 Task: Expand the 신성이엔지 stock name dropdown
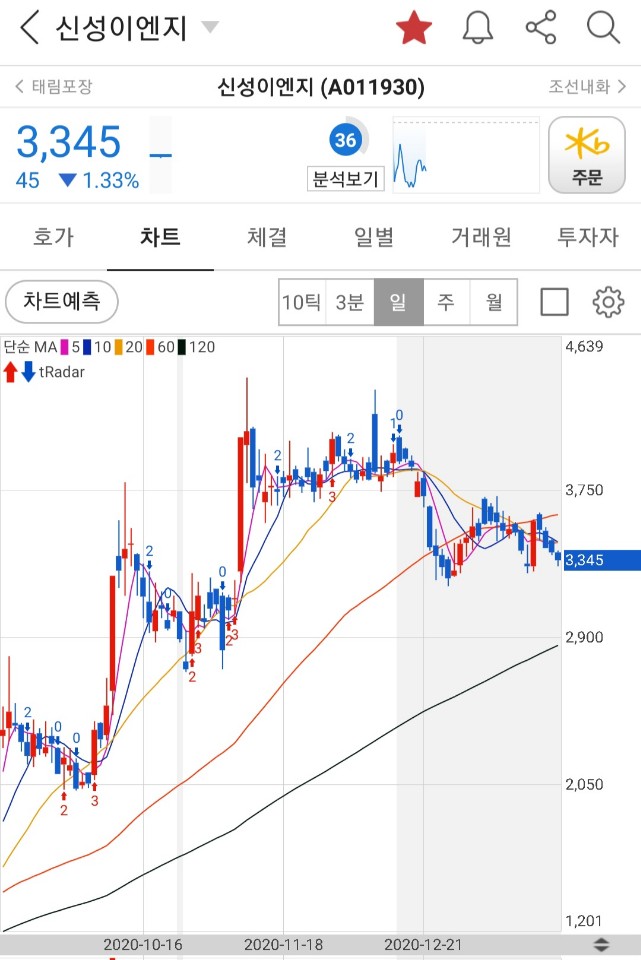[x=210, y=27]
